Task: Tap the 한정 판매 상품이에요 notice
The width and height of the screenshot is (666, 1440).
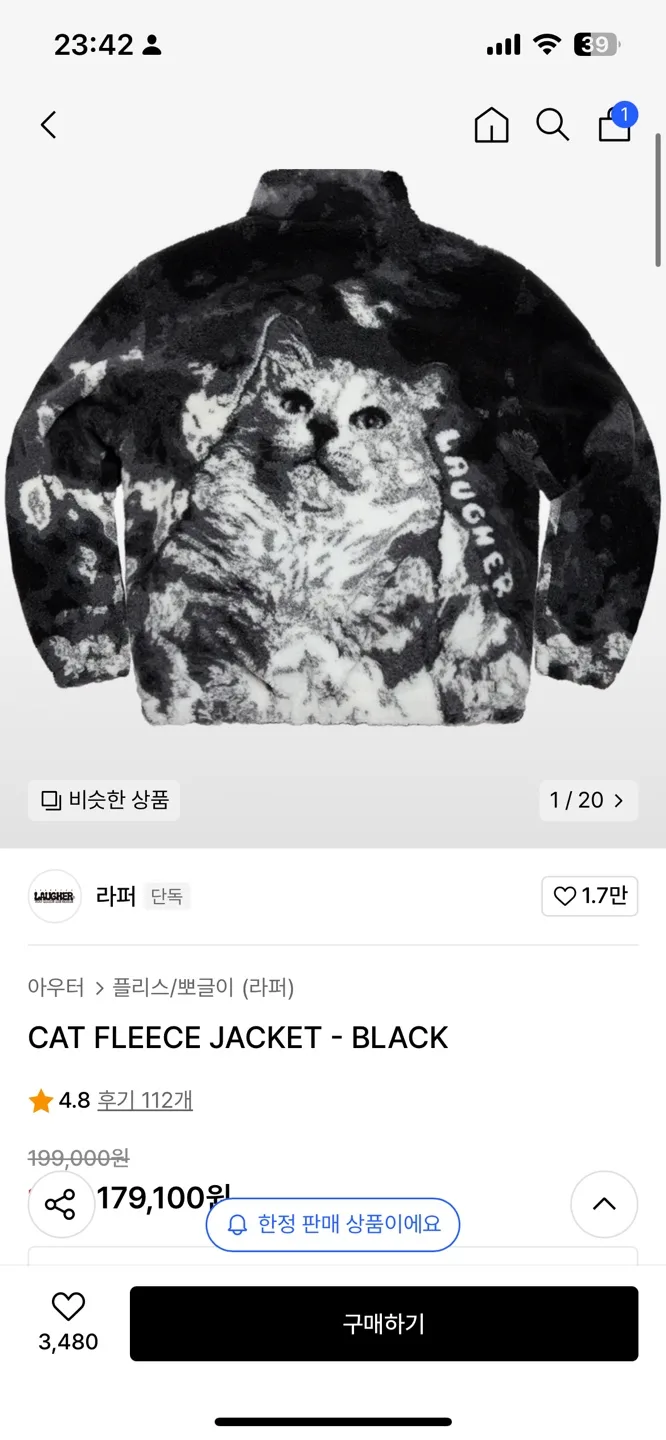Action: point(333,1224)
